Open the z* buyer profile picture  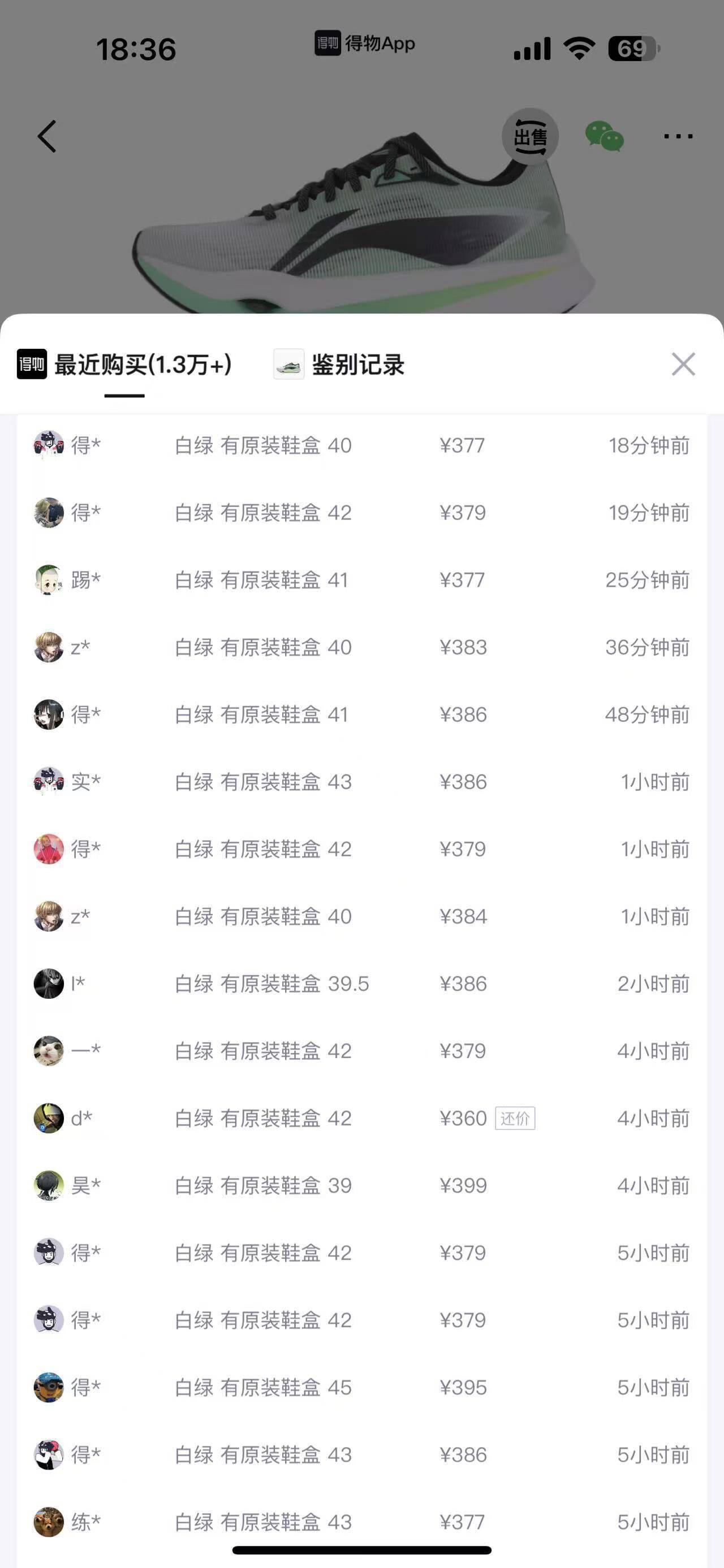point(49,648)
